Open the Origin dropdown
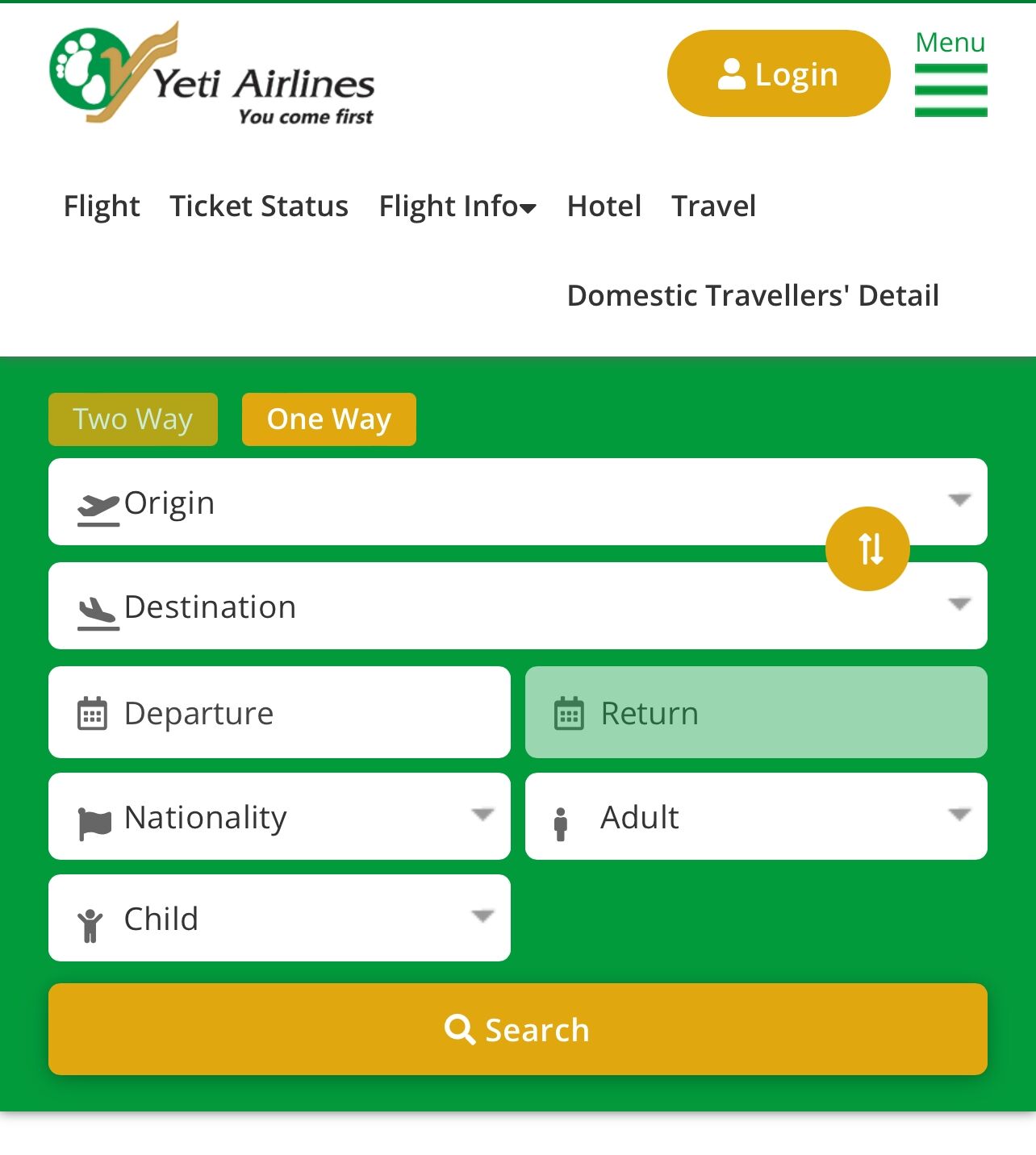This screenshot has width=1036, height=1155. pyautogui.click(x=518, y=502)
